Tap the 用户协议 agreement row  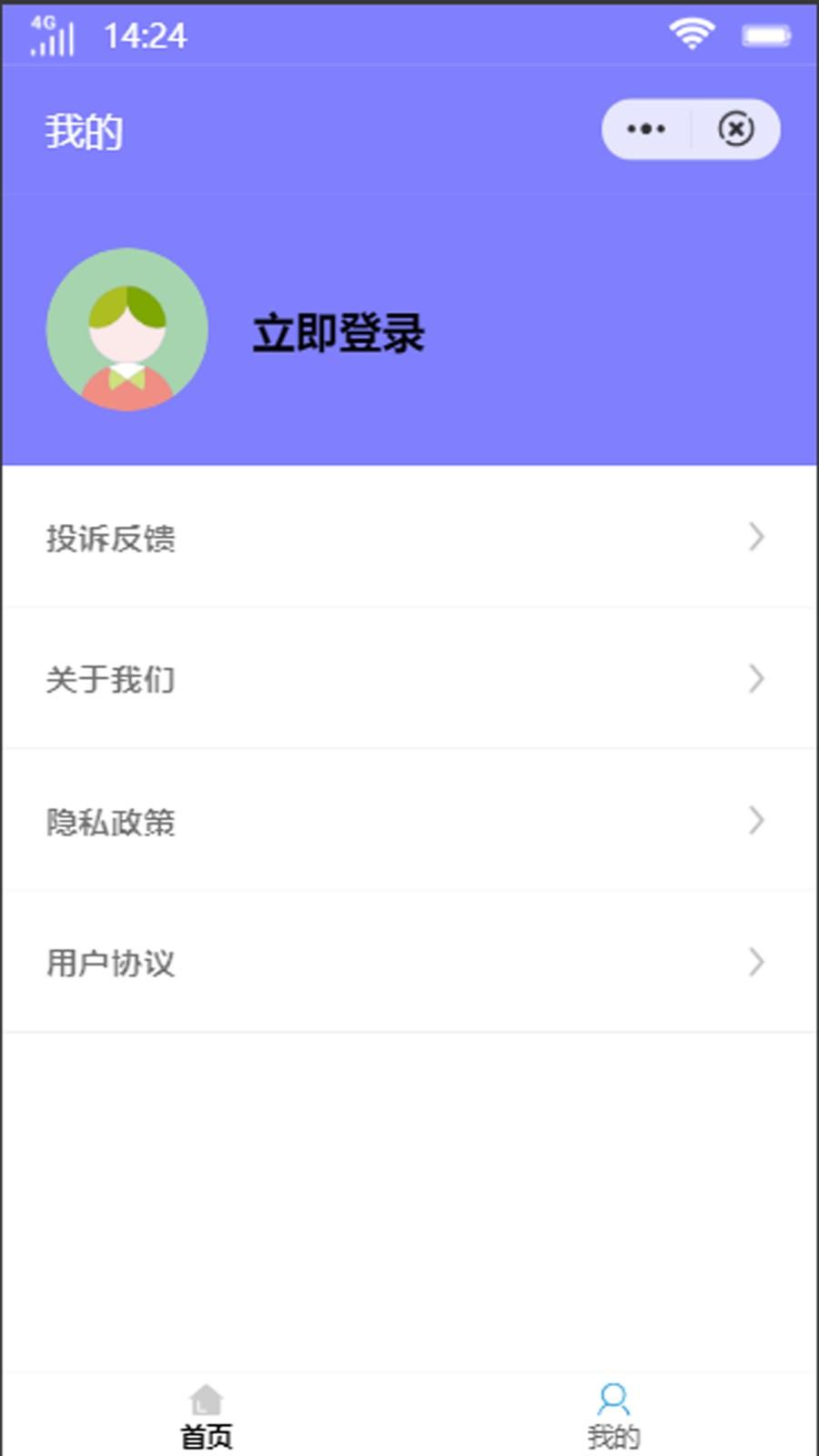pyautogui.click(x=111, y=963)
